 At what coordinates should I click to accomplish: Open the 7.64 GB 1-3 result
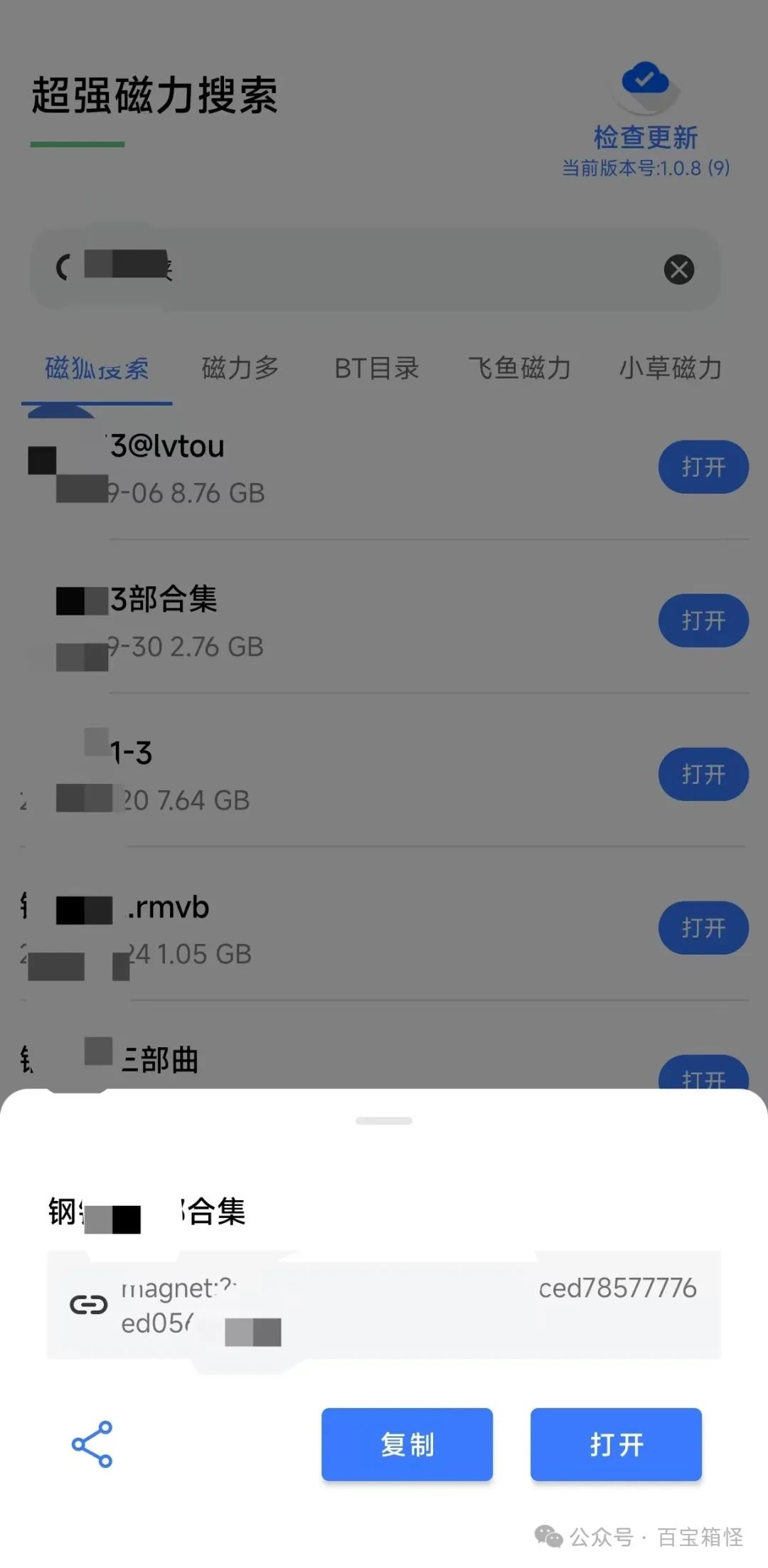(703, 774)
